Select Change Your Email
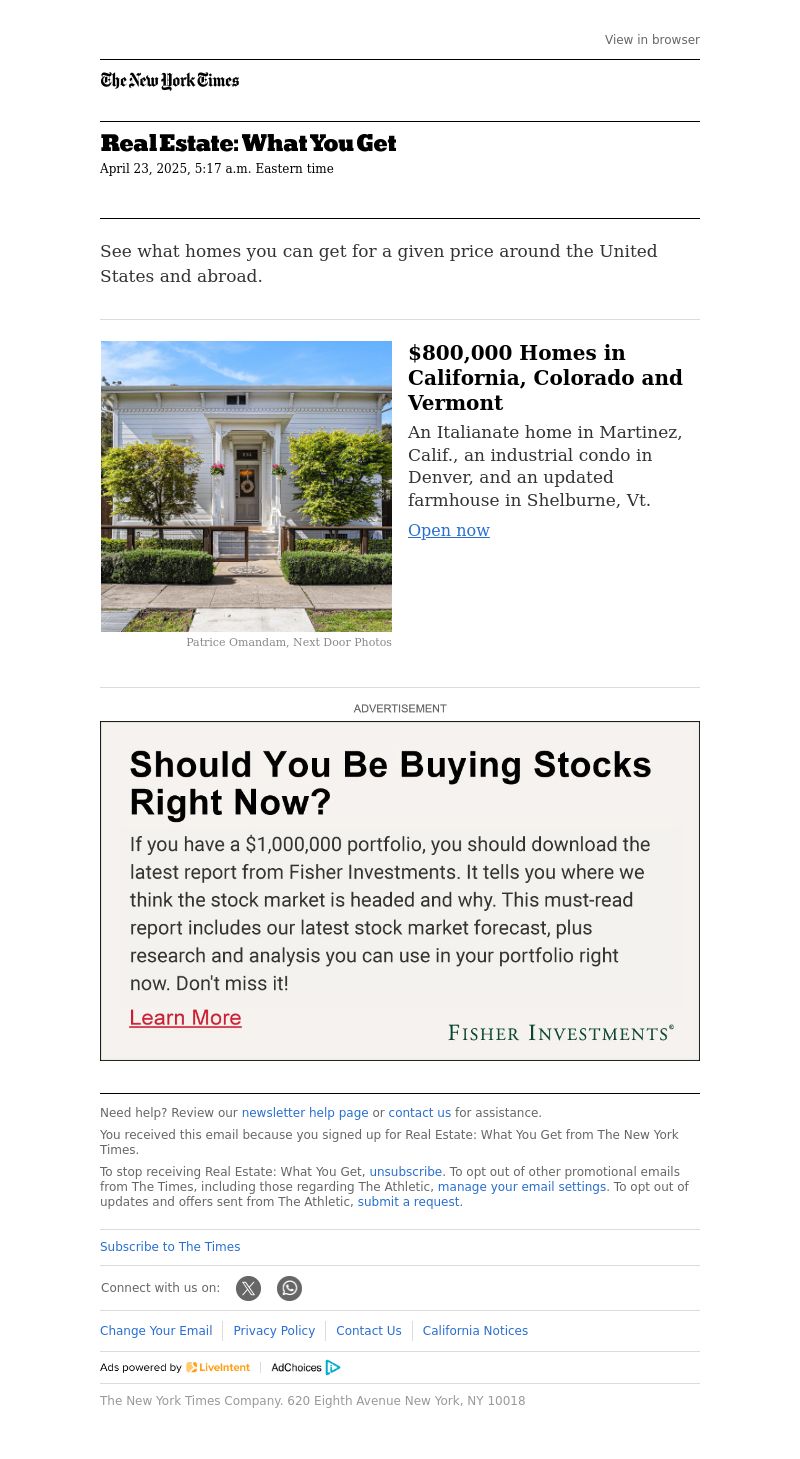The height and width of the screenshot is (1459, 800). pos(156,1331)
